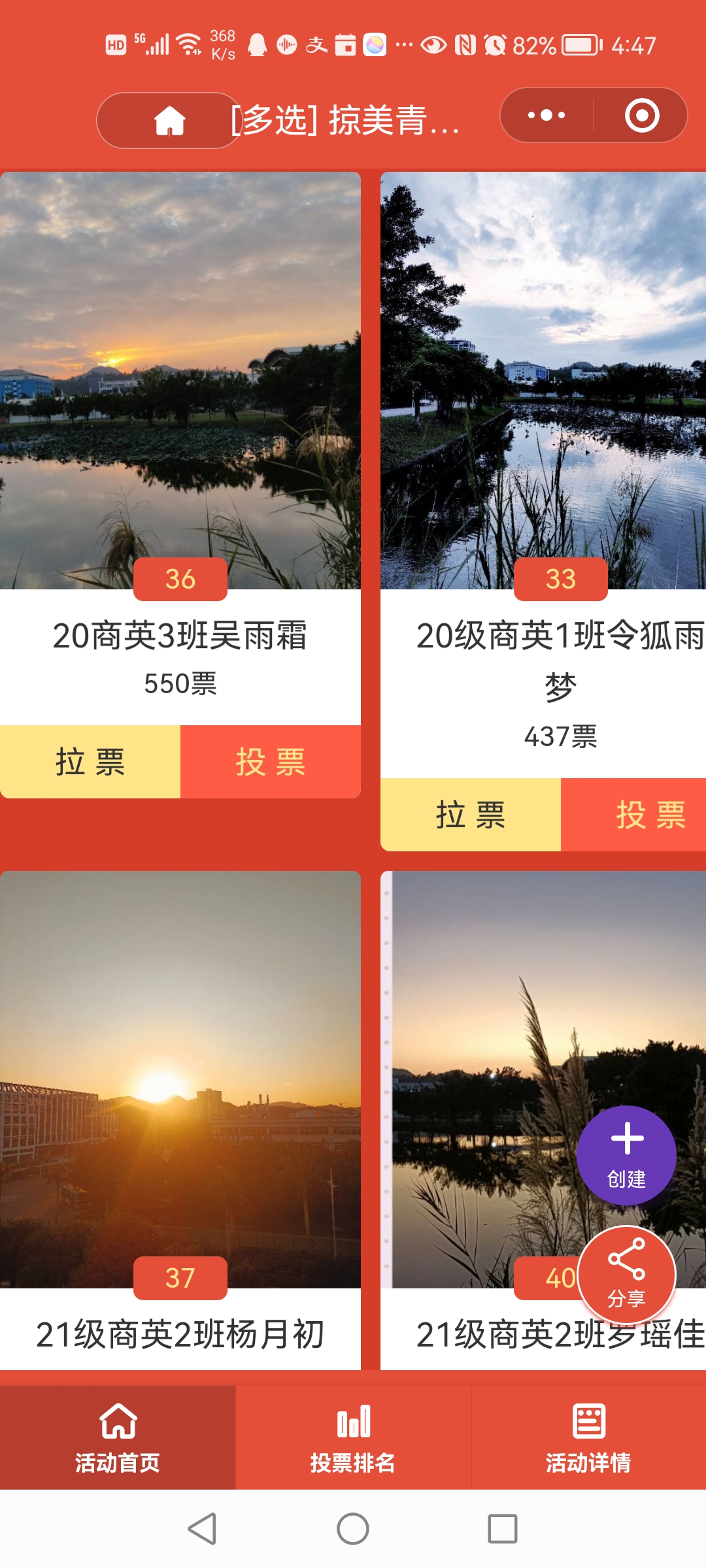
Task: Tap the 分享 share floating button
Action: coord(626,1275)
